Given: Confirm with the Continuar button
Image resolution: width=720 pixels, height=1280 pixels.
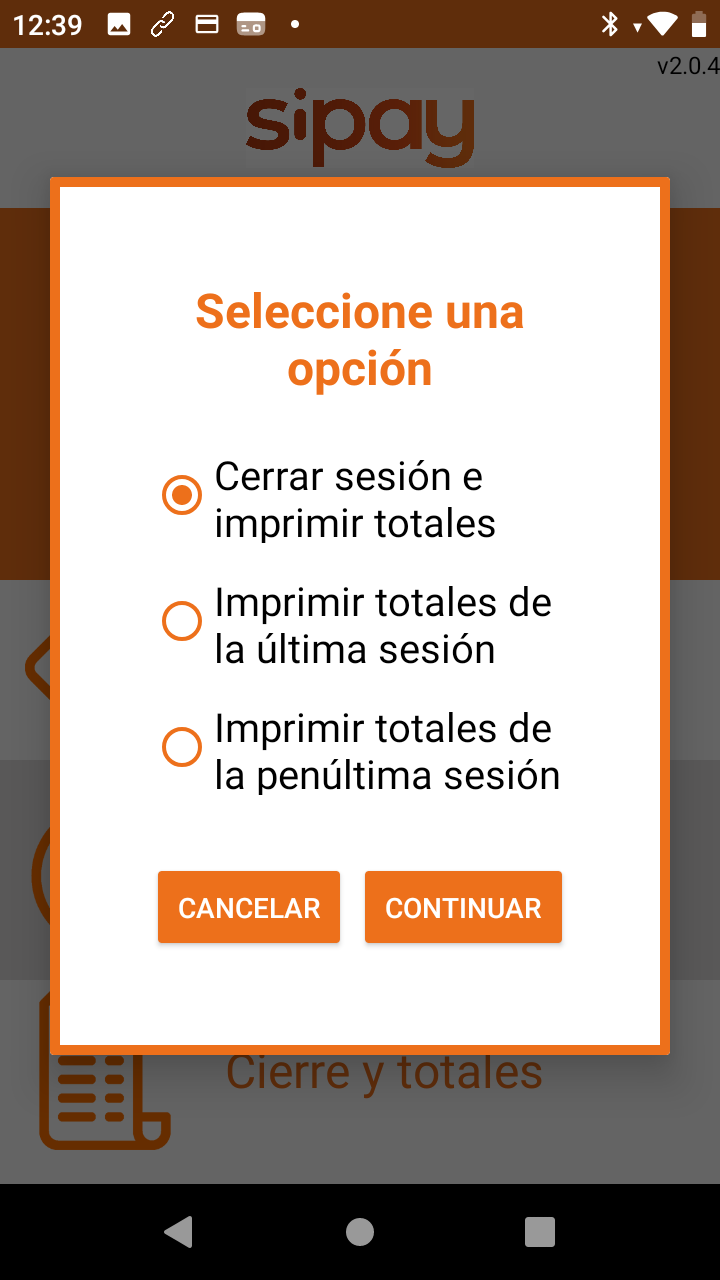Looking at the screenshot, I should pyautogui.click(x=463, y=907).
